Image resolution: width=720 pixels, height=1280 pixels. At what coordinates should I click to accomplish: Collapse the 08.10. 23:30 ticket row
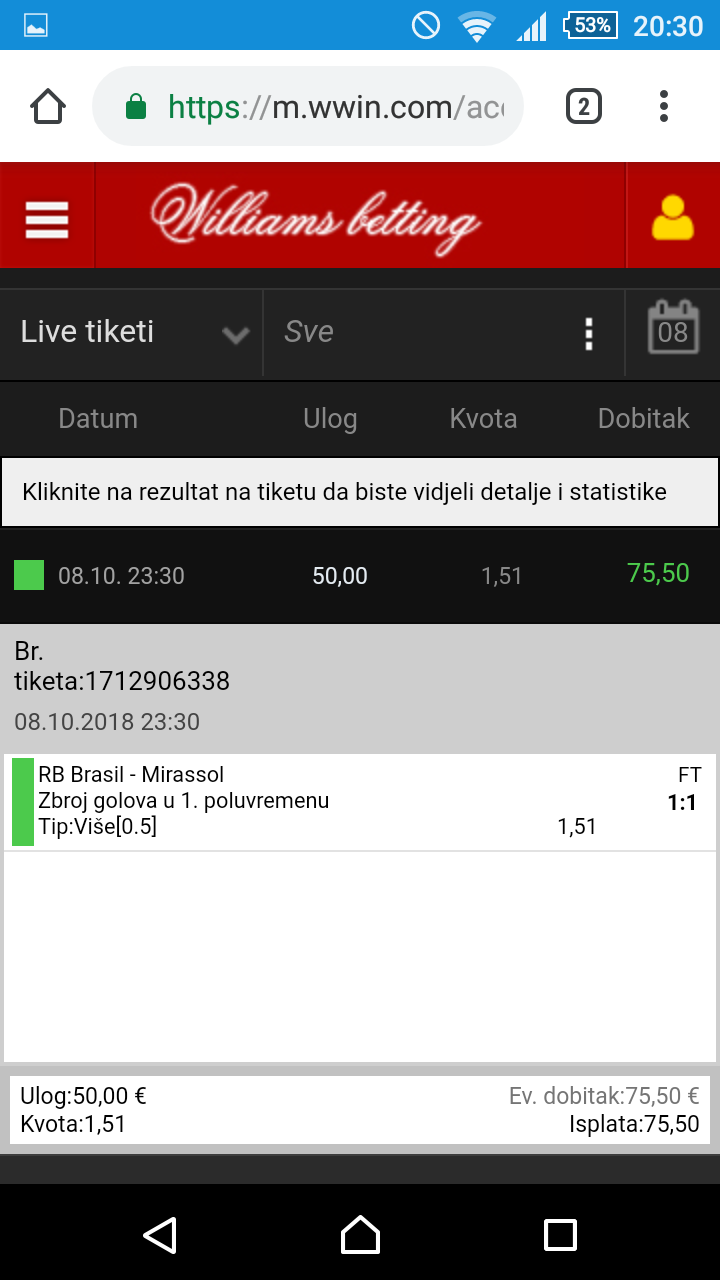click(x=360, y=575)
